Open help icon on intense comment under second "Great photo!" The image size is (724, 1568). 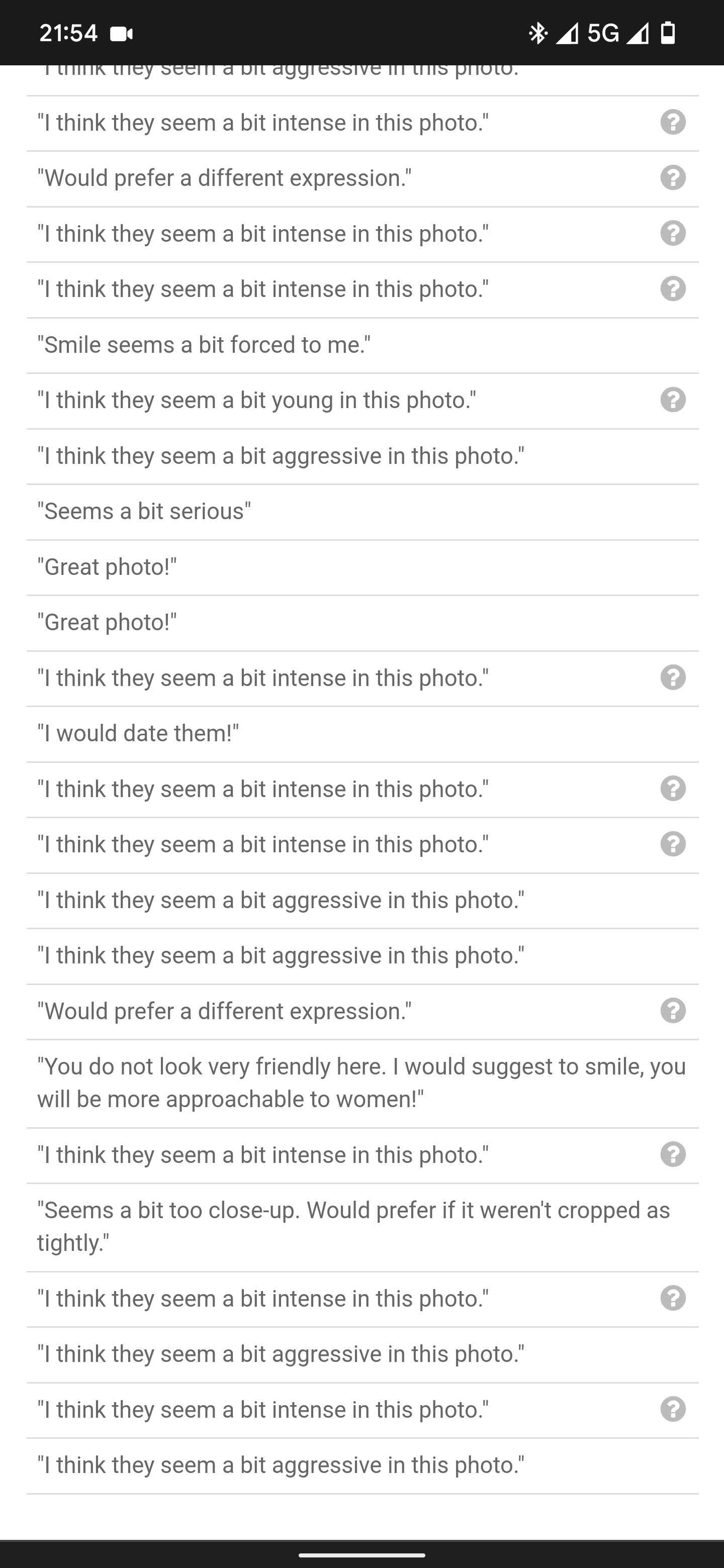(673, 677)
